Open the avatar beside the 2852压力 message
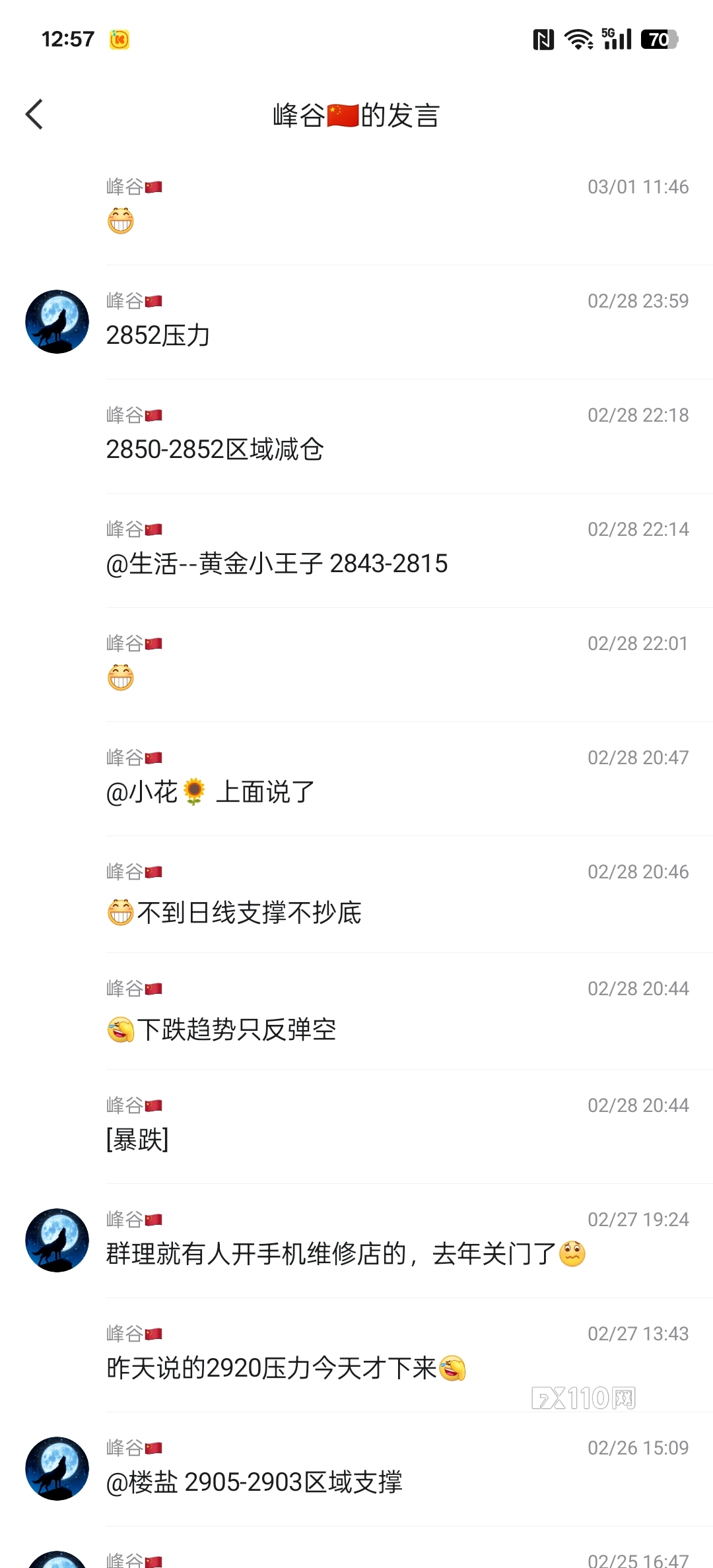The height and width of the screenshot is (1568, 713). pyautogui.click(x=57, y=322)
